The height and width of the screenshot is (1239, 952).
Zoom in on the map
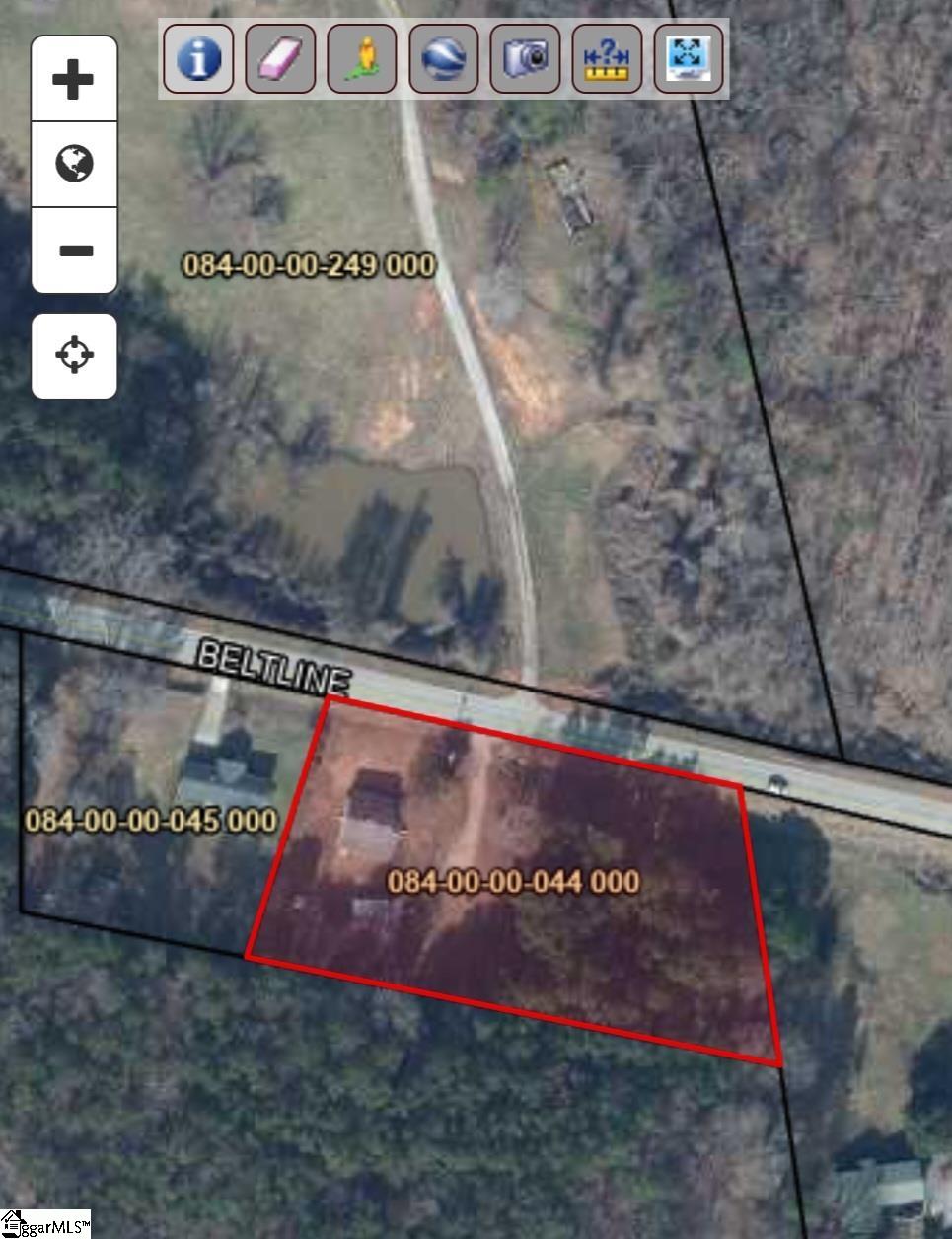point(74,80)
